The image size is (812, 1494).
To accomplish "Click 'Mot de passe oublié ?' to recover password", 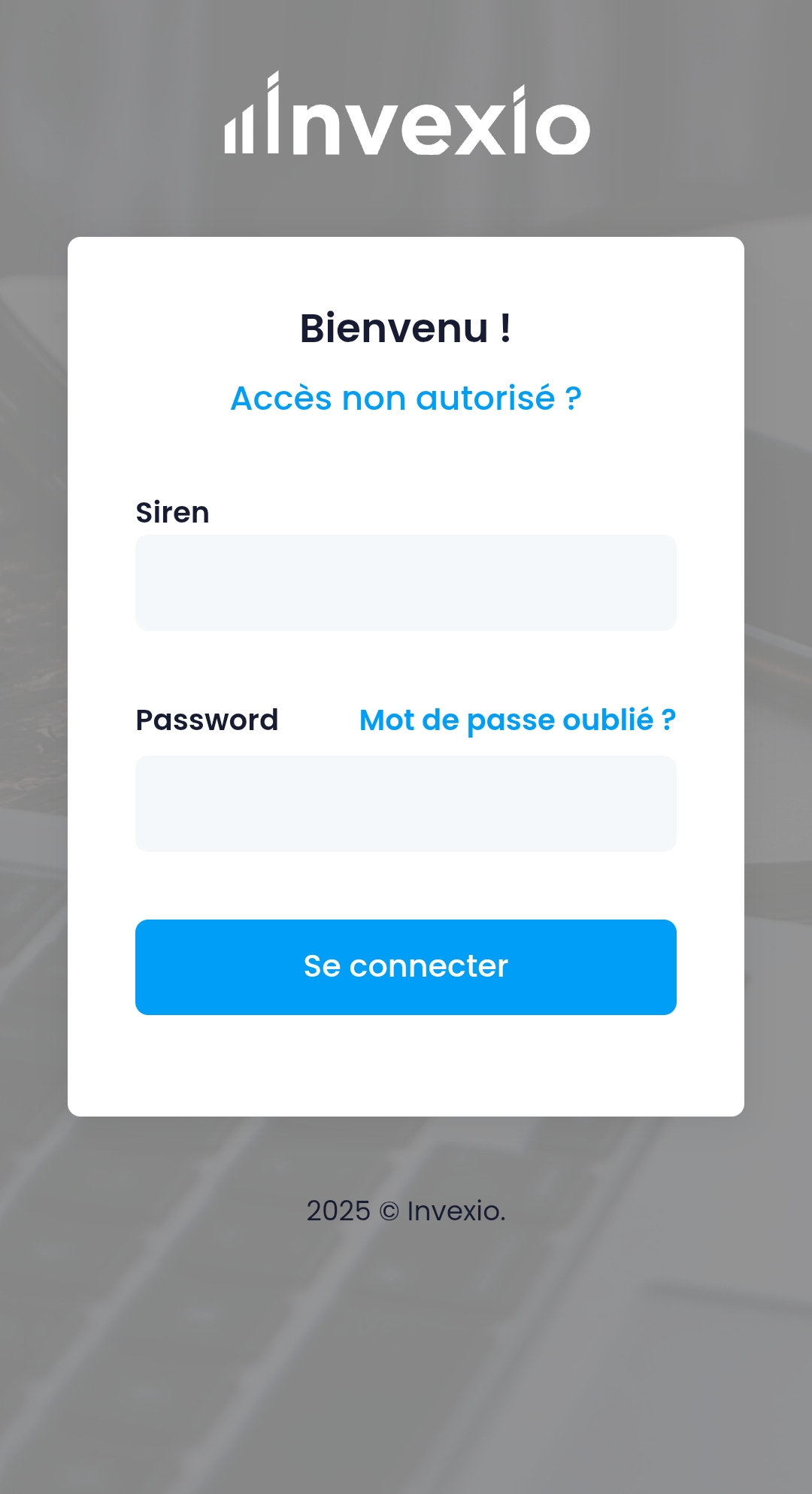I will [517, 720].
